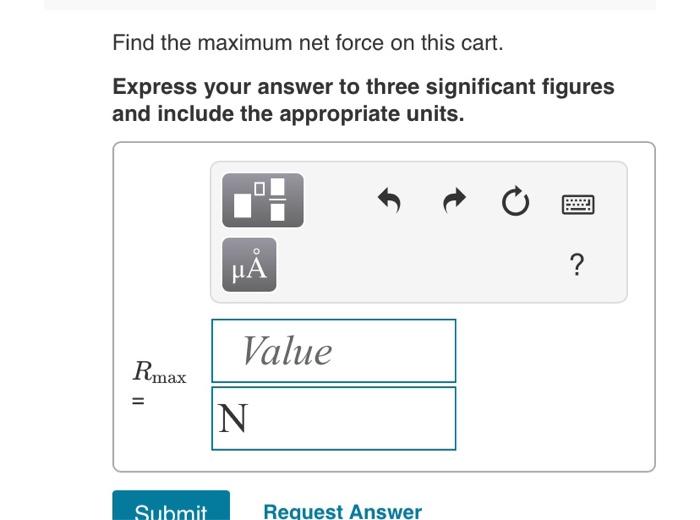Reset the answer fields
700x520 pixels.
click(x=514, y=204)
